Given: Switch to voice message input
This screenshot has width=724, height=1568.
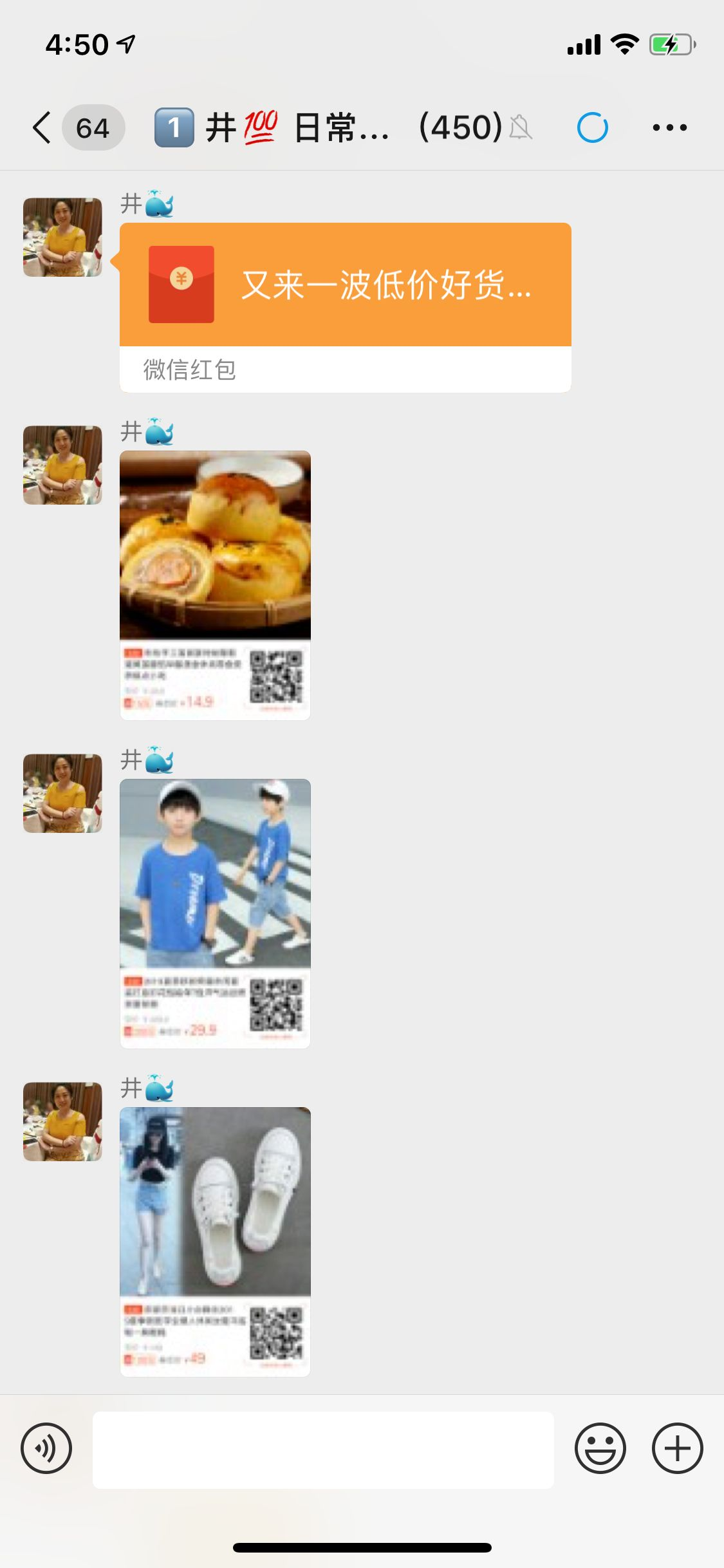Looking at the screenshot, I should point(46,1448).
